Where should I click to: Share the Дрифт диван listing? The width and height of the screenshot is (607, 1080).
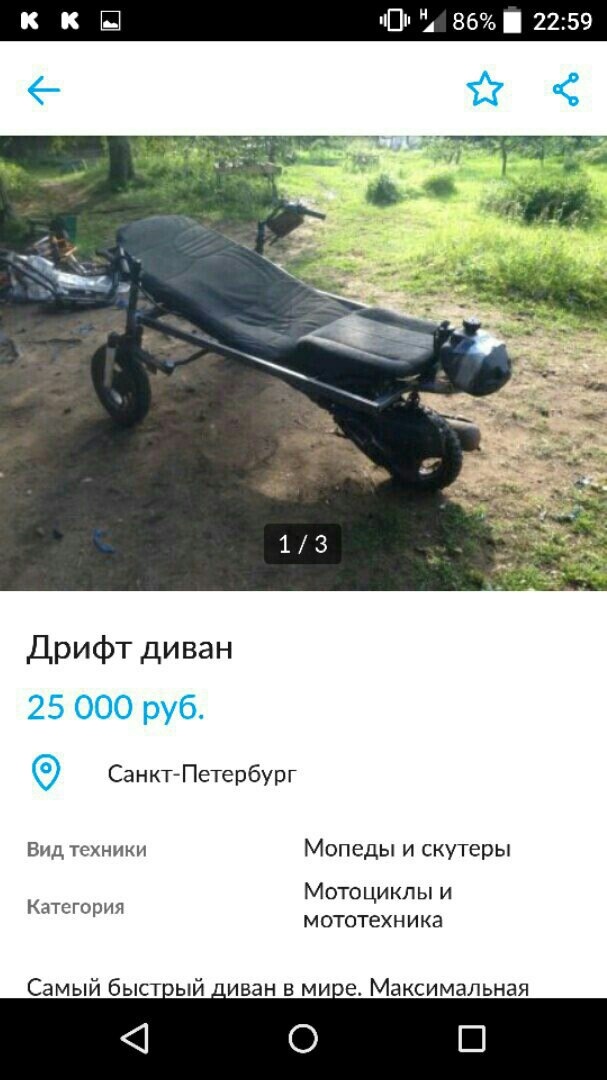point(566,90)
